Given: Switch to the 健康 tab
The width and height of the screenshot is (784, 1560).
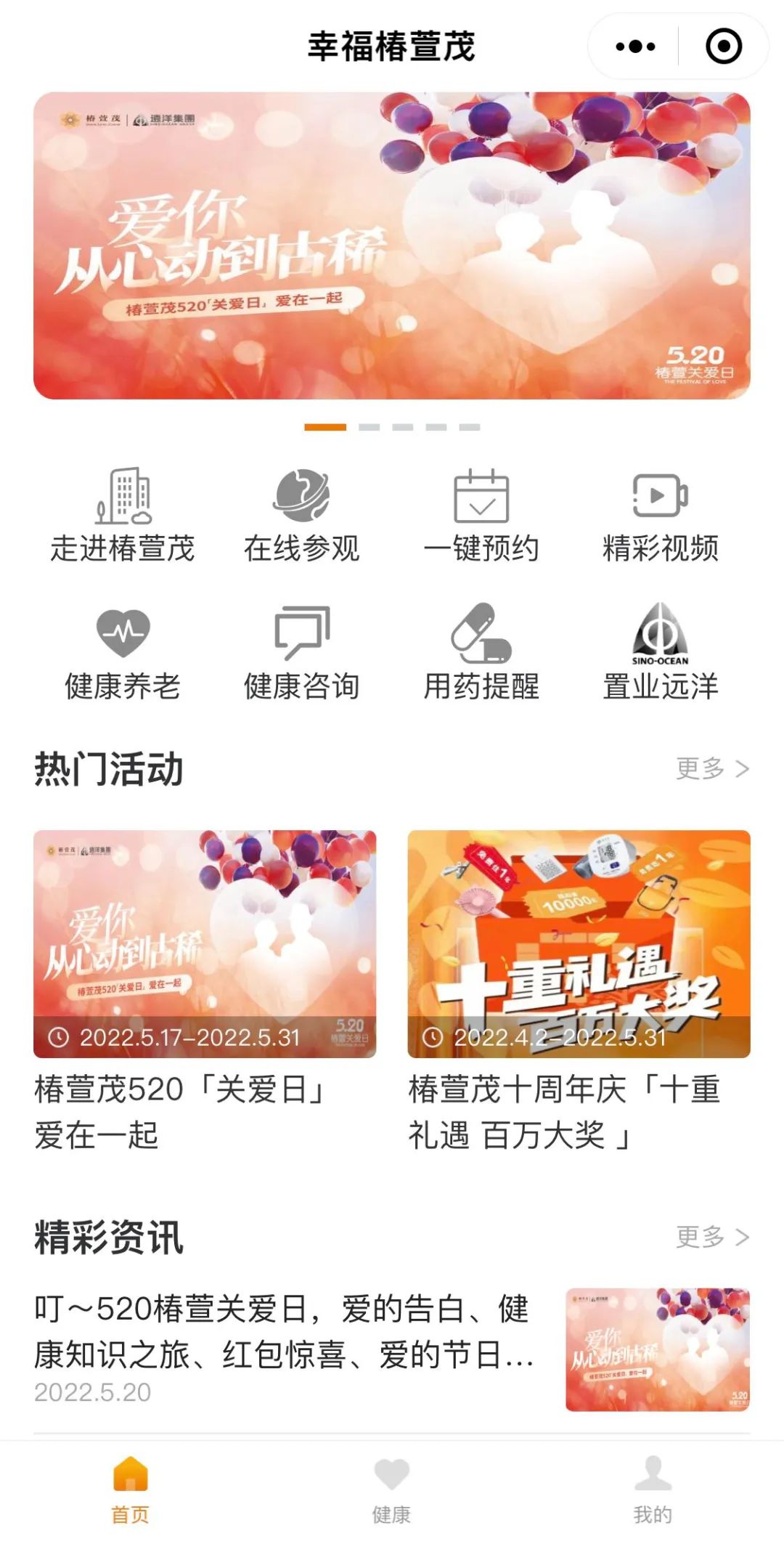Looking at the screenshot, I should (x=392, y=1490).
